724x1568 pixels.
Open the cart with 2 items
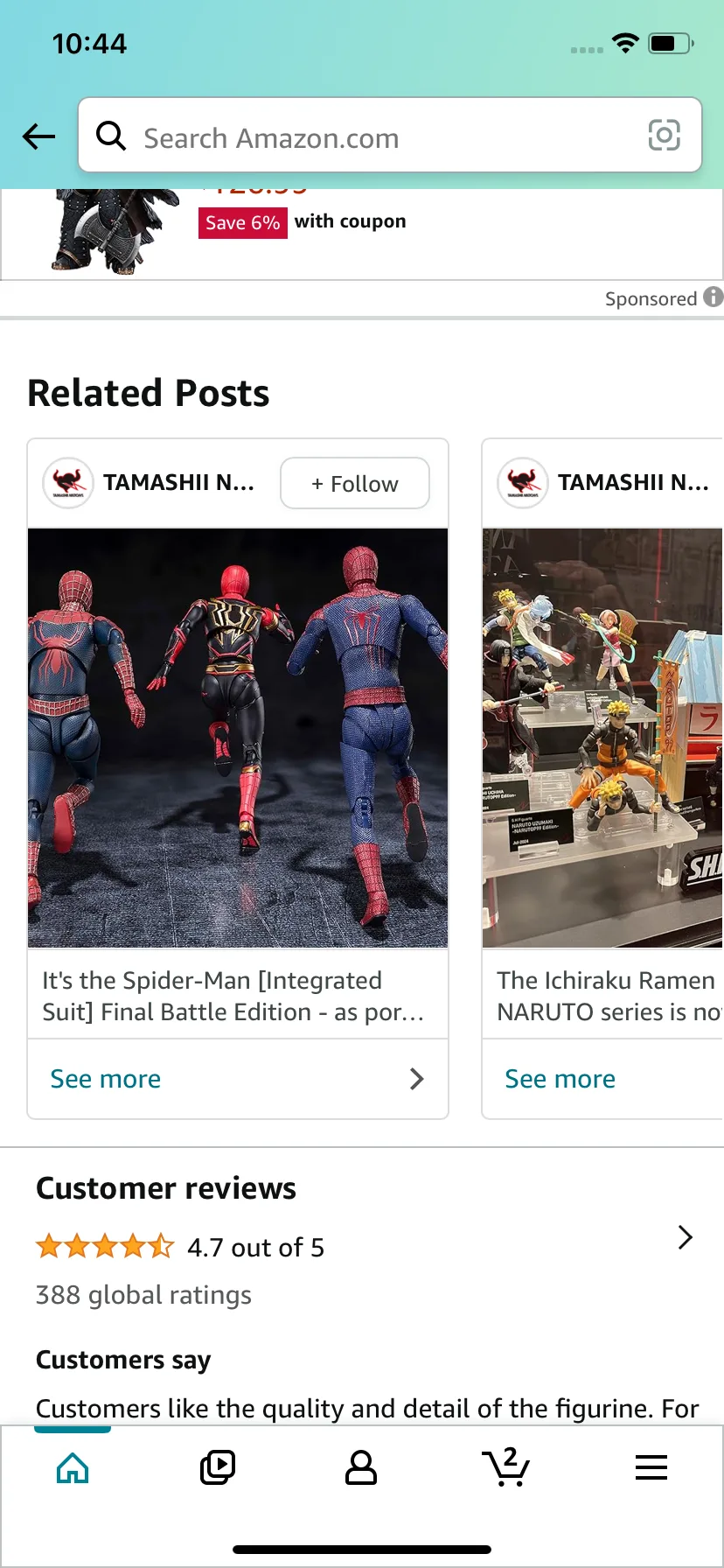click(505, 1466)
